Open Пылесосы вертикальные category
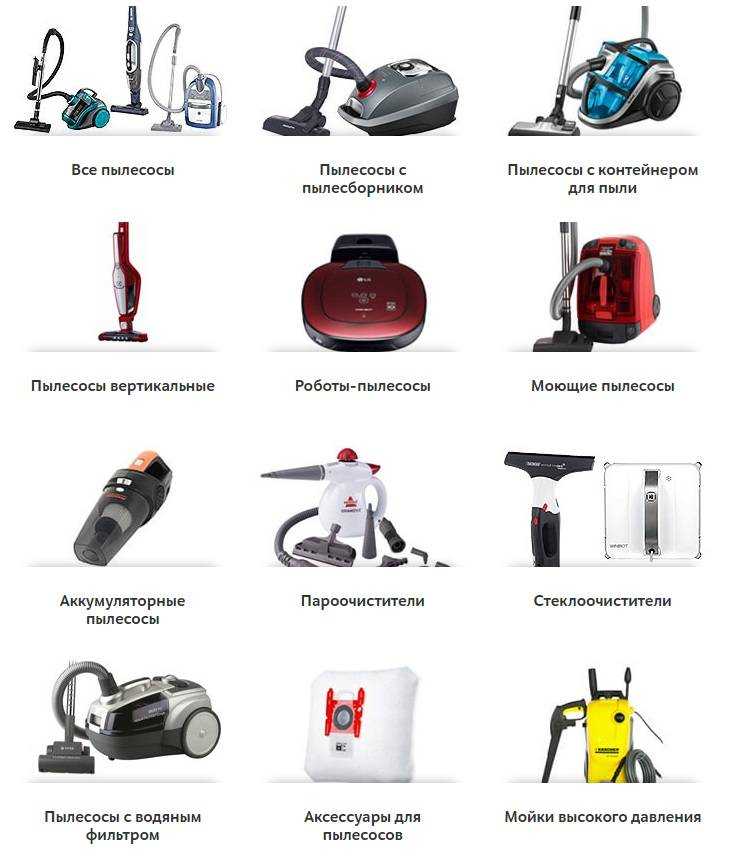734x856 pixels. [123, 386]
